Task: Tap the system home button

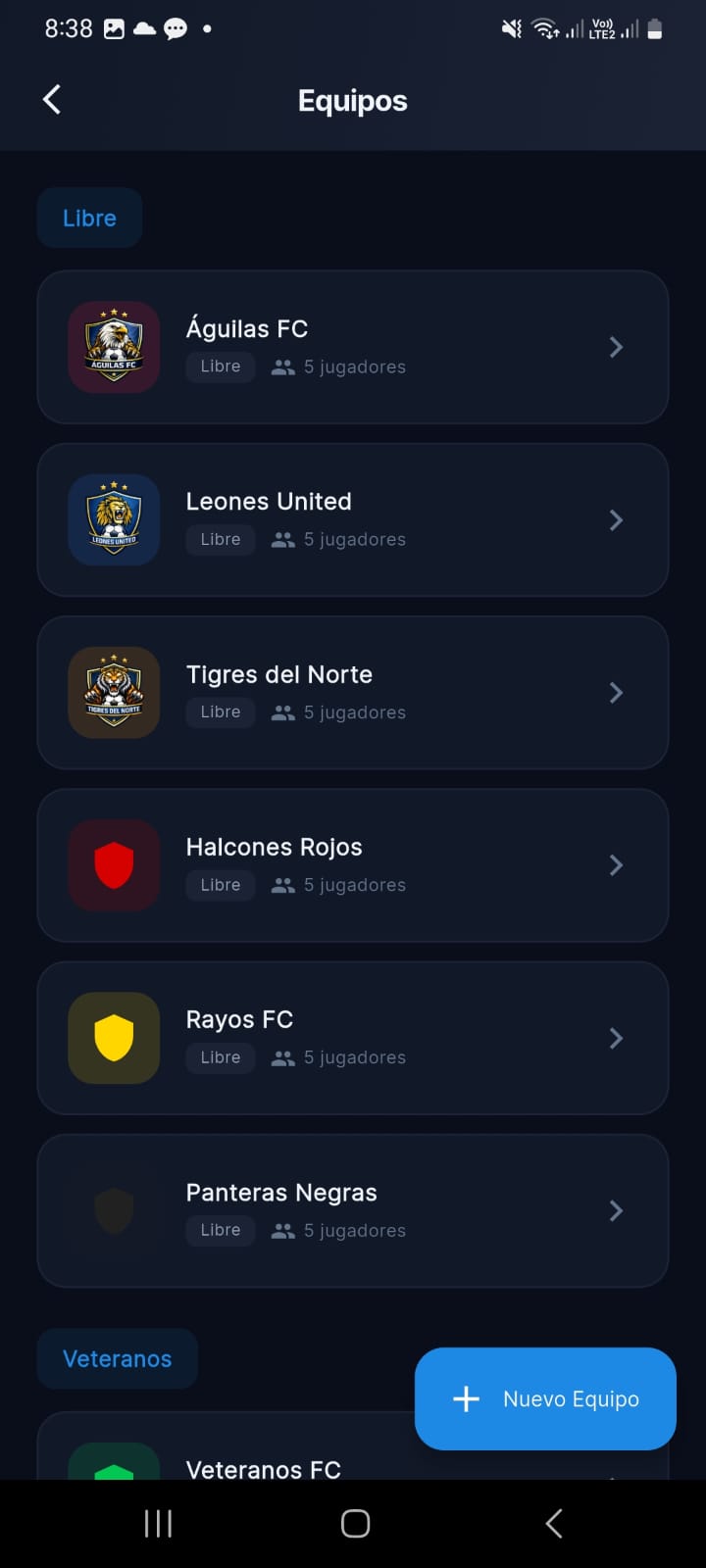Action: click(x=355, y=1523)
